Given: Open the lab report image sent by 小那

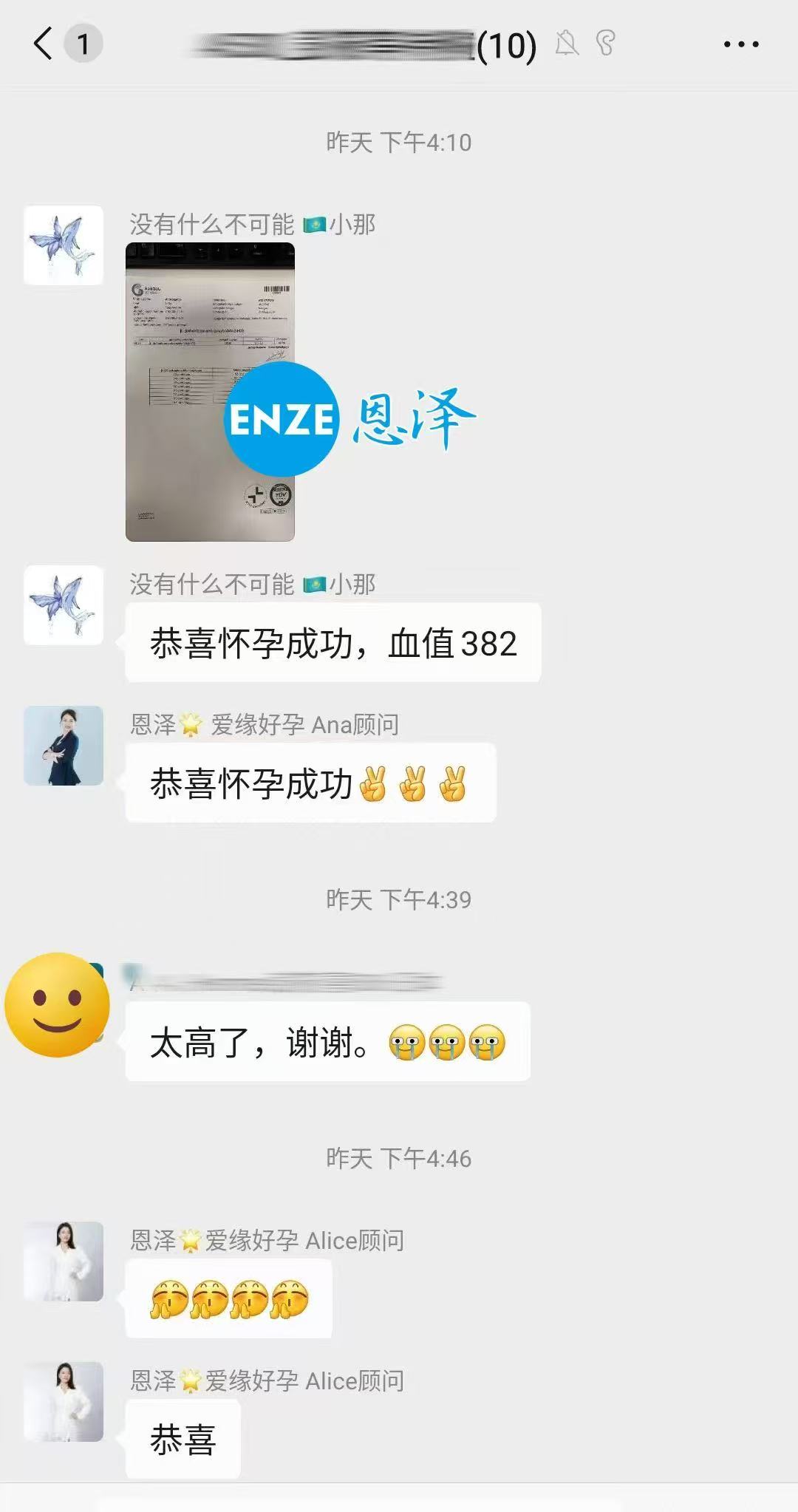Looking at the screenshot, I should pyautogui.click(x=210, y=392).
